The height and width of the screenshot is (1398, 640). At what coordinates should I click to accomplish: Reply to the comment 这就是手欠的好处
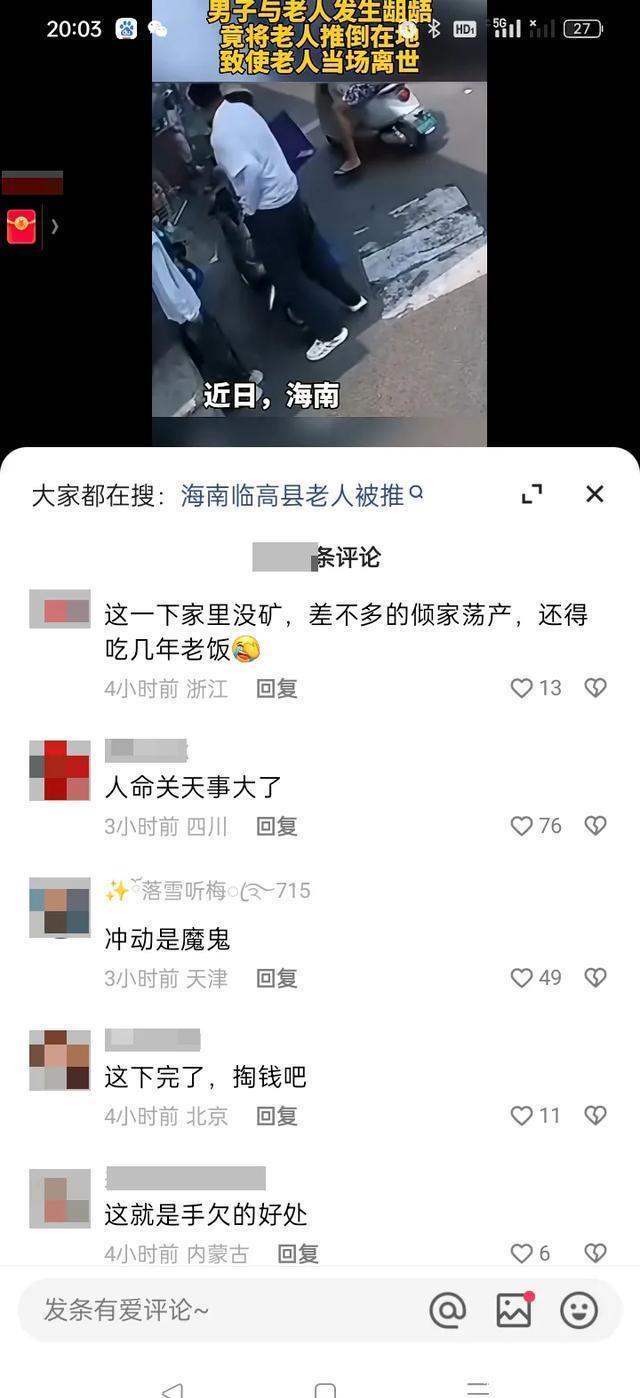(x=298, y=1253)
